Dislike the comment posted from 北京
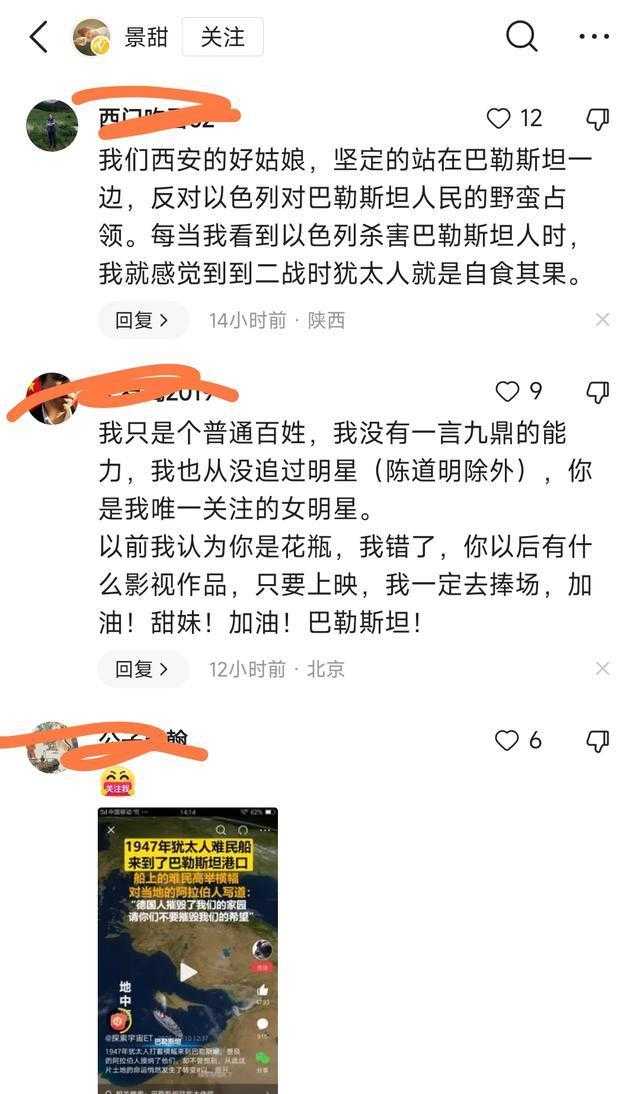Image resolution: width=640 pixels, height=1094 pixels. point(597,391)
